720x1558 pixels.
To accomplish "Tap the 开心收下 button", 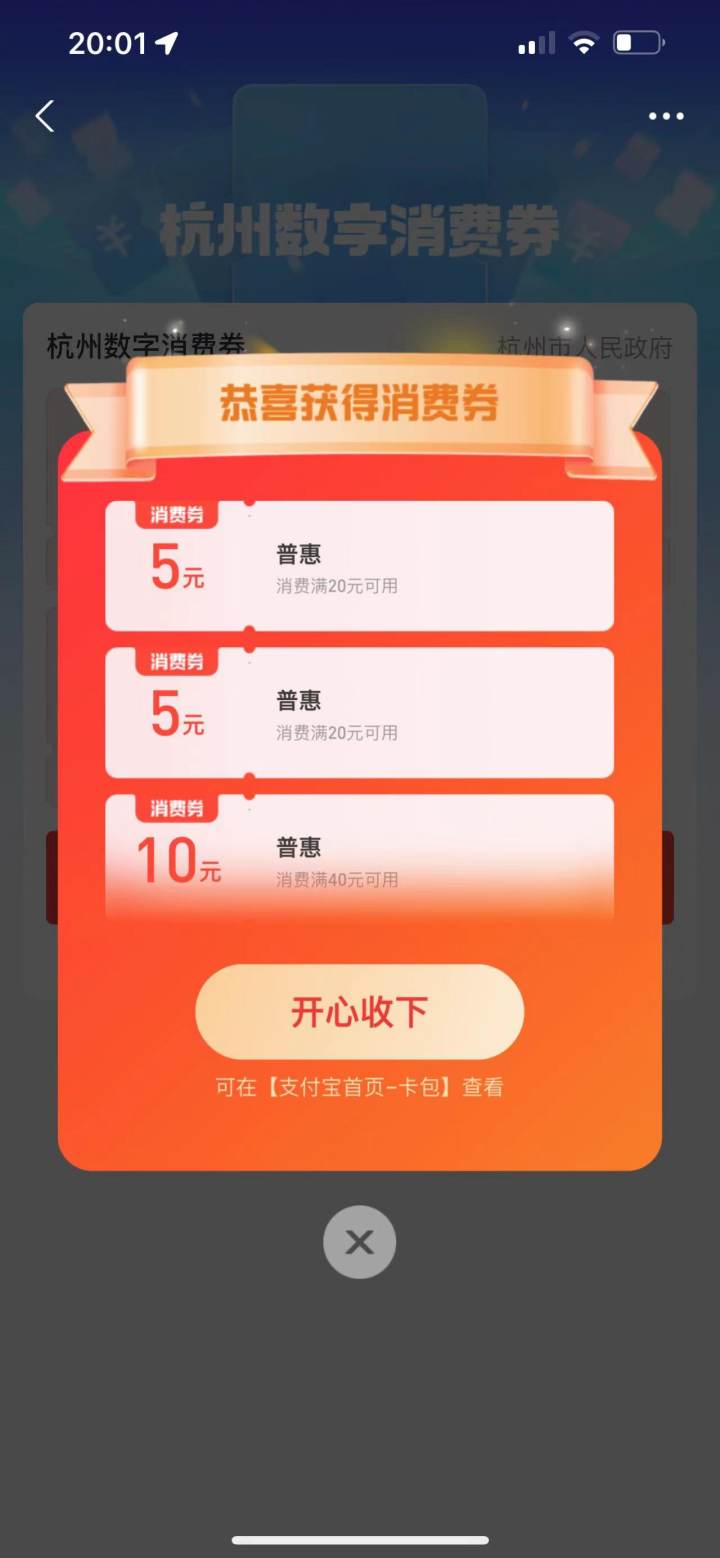I will pos(359,1012).
